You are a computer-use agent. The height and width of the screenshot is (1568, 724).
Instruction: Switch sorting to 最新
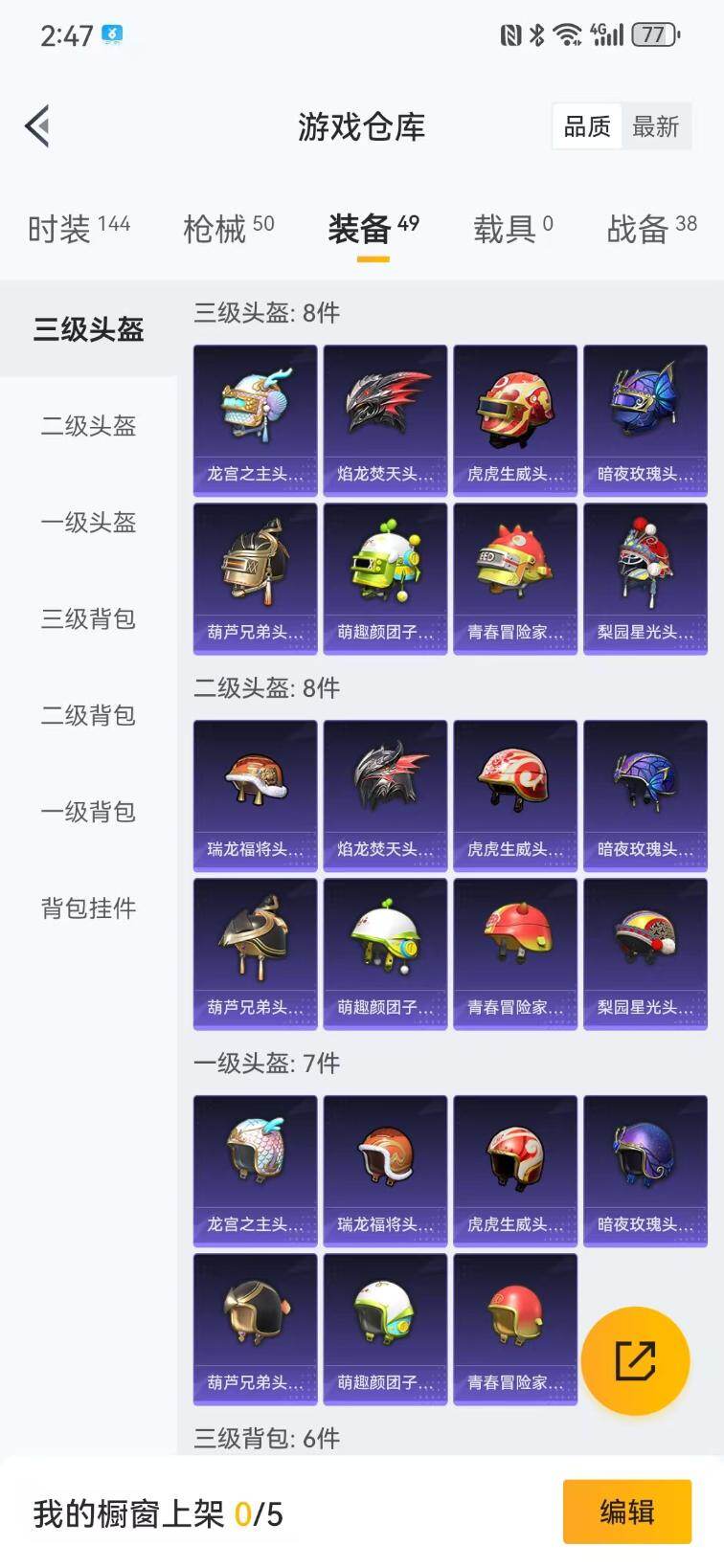(x=657, y=125)
